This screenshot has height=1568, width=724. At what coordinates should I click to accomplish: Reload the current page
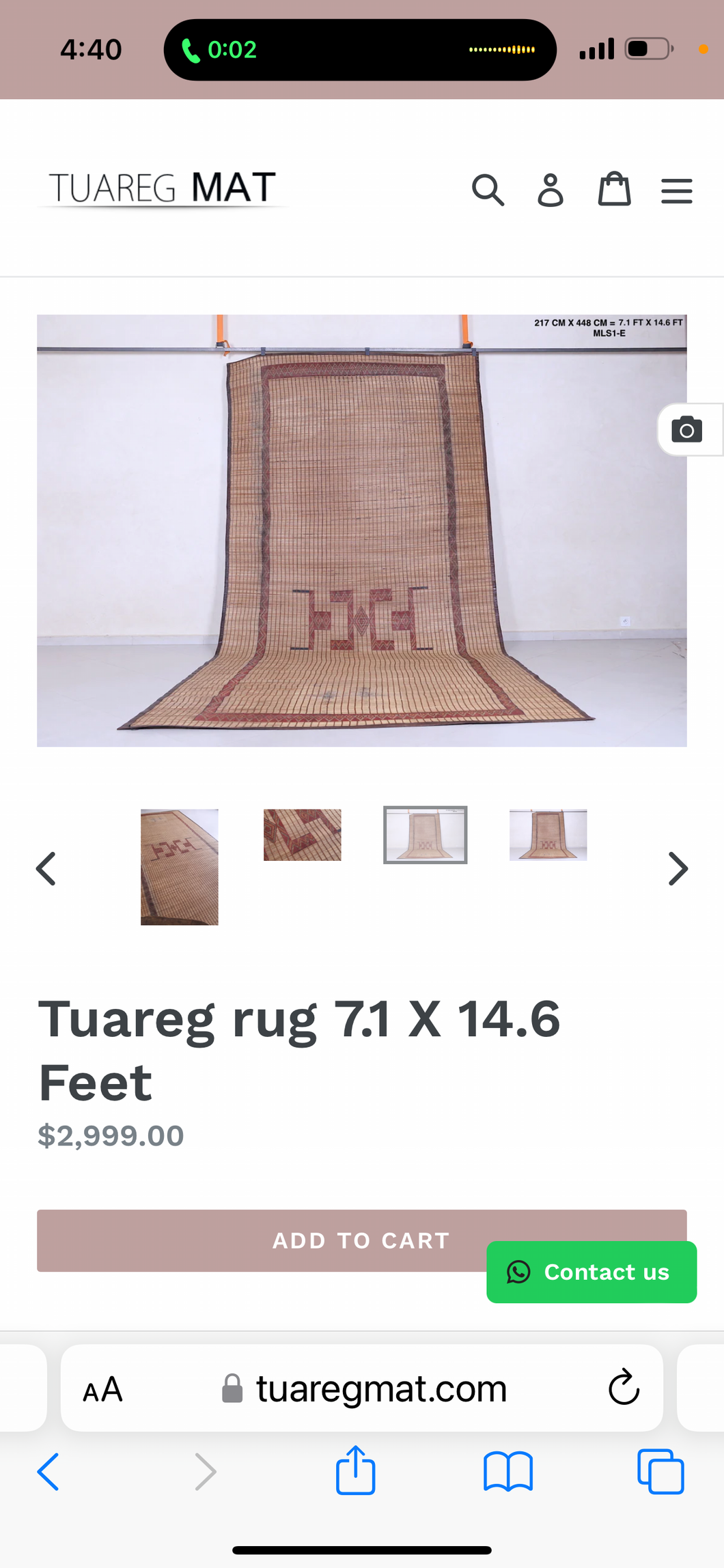coord(624,1388)
